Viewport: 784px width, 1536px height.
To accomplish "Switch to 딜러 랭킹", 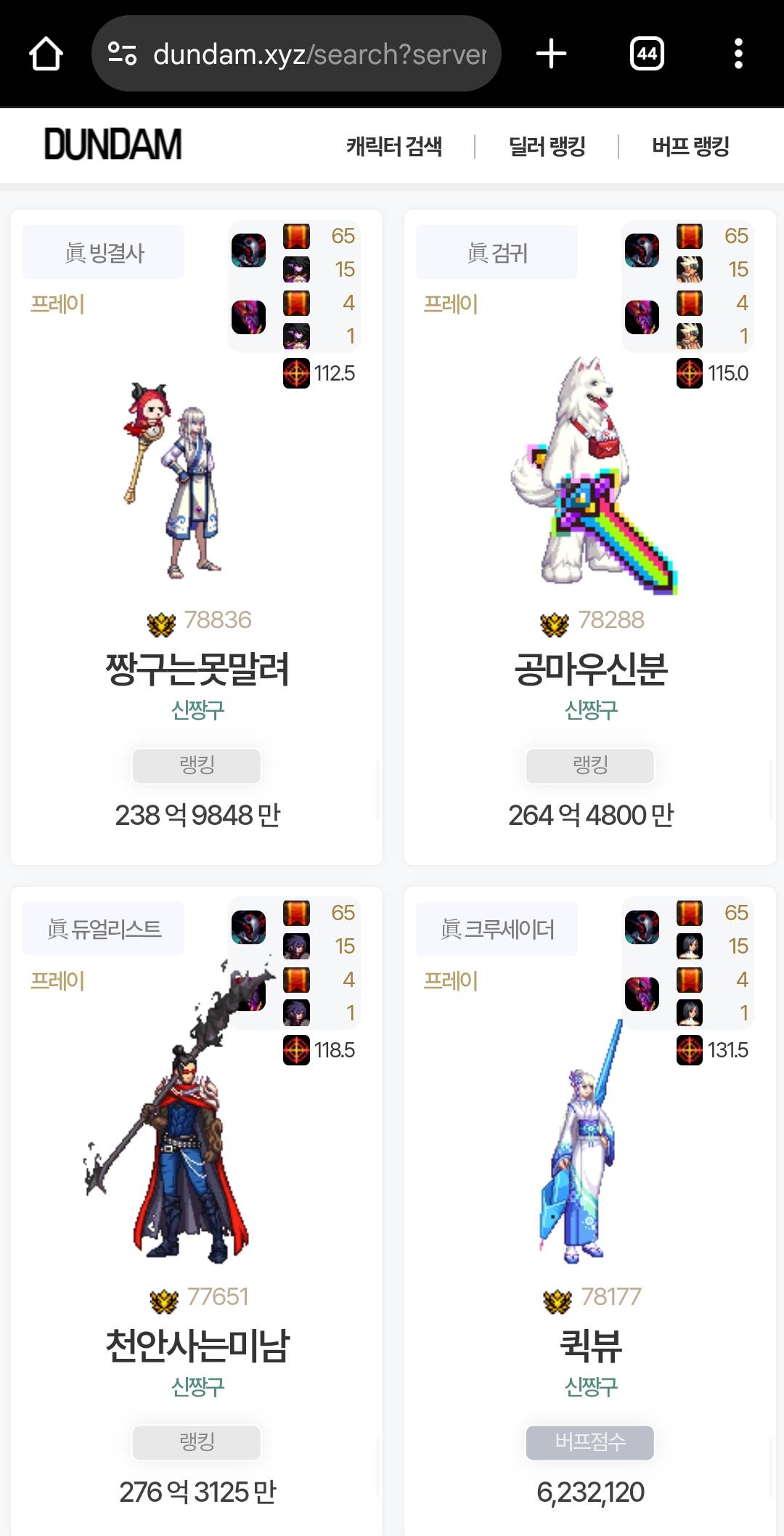I will pos(547,147).
